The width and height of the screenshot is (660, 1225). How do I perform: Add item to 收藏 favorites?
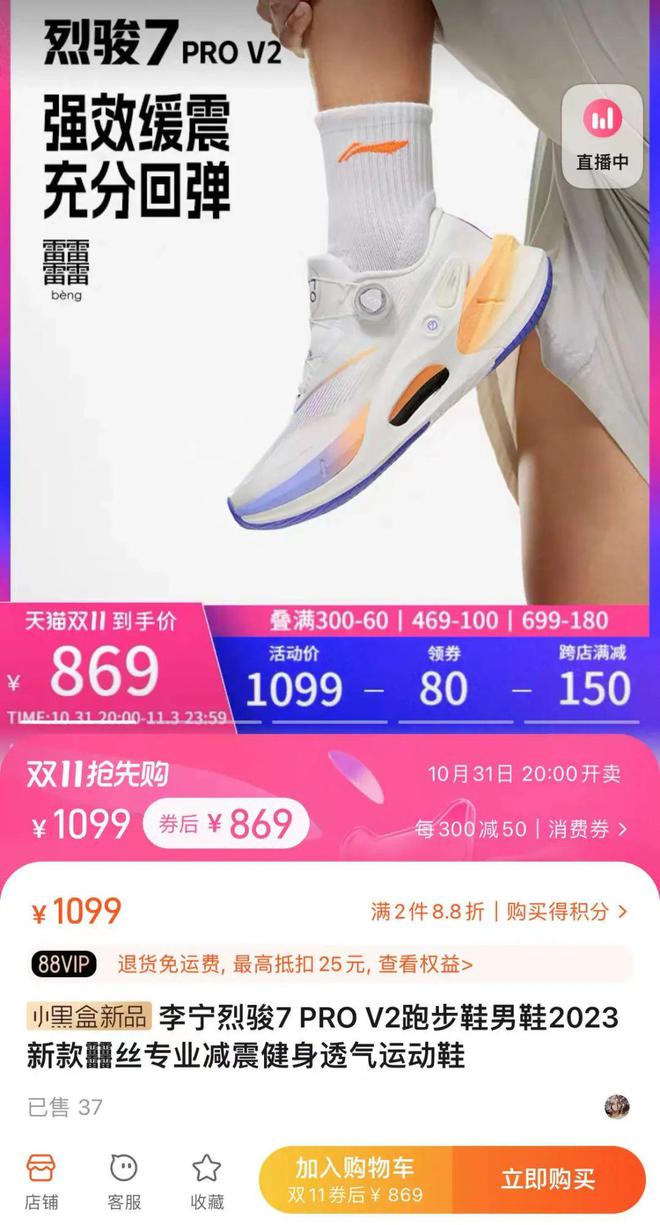click(207, 1181)
